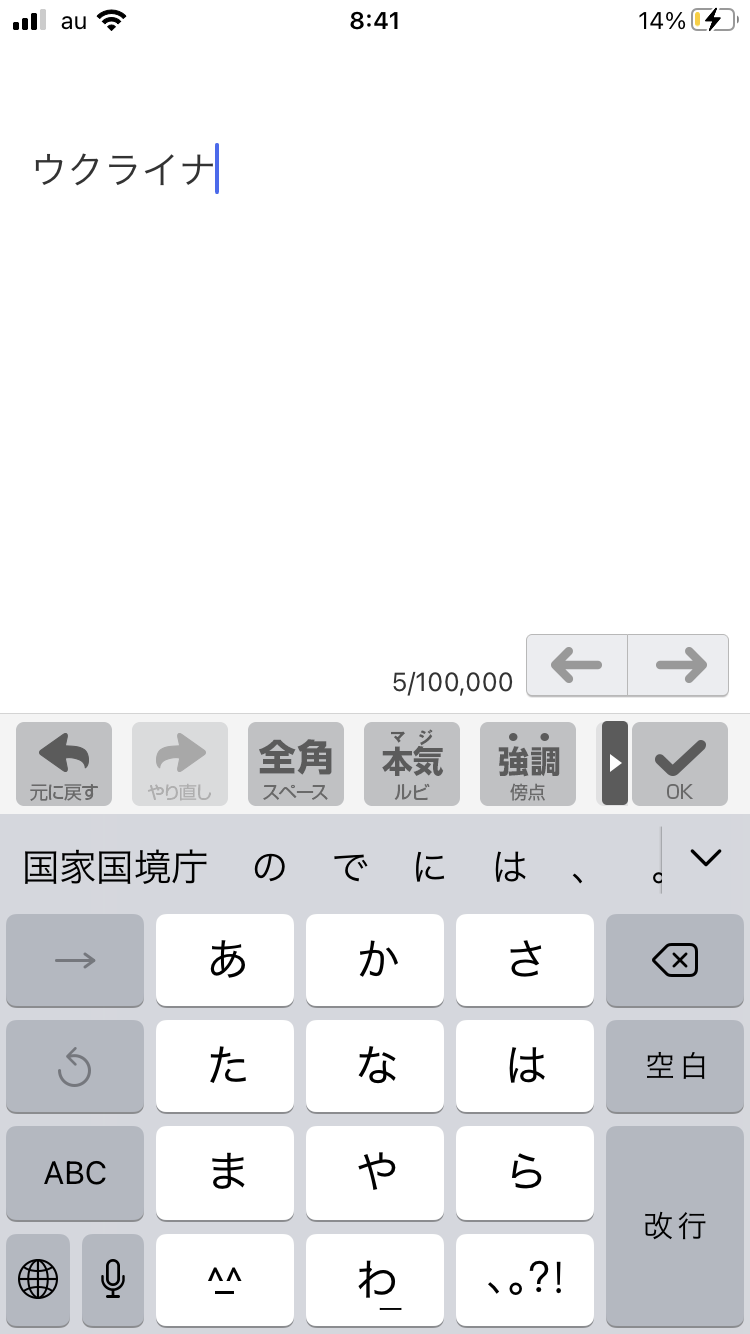Screen dimensions: 750x1334
Task: Switch the keyboard to ABC
Action: point(75,1173)
